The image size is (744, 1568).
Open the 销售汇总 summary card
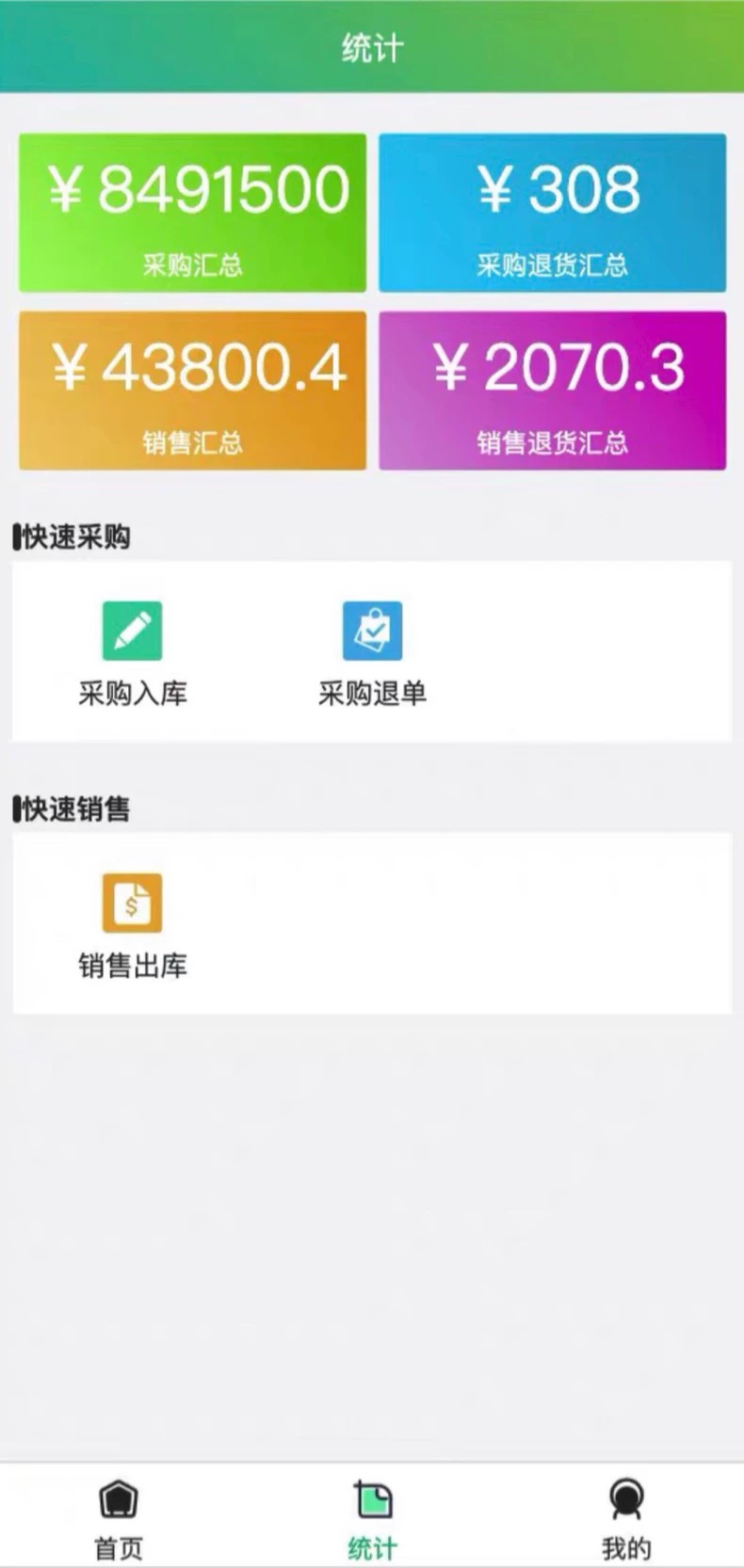pos(192,391)
